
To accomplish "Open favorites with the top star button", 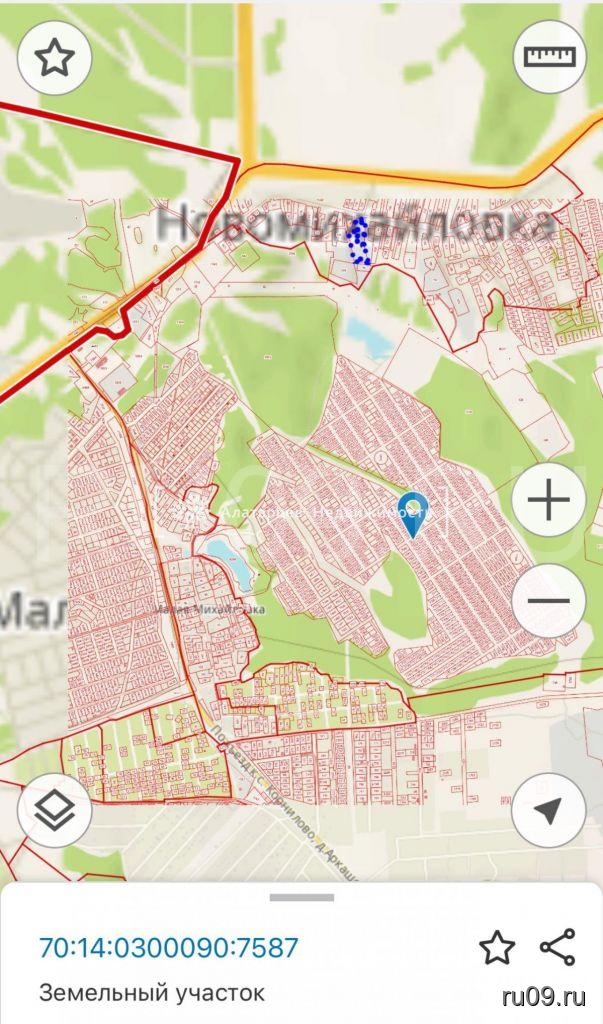I will pyautogui.click(x=55, y=58).
